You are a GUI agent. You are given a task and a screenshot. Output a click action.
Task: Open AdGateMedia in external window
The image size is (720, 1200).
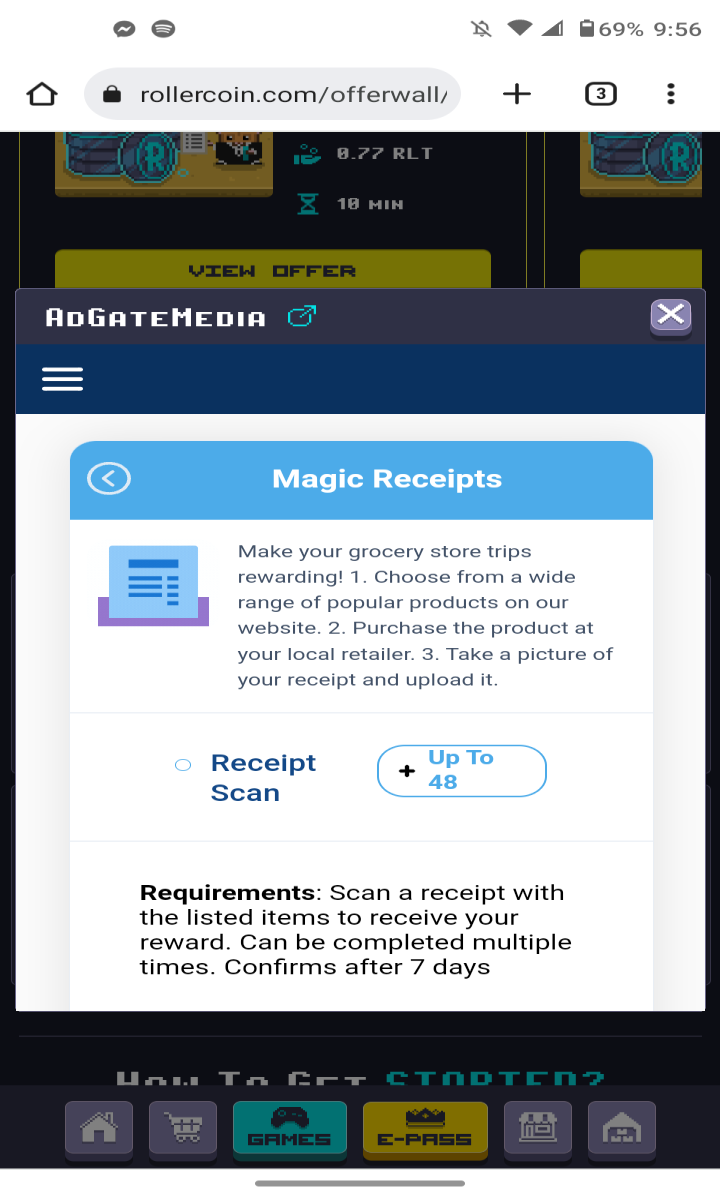coord(301,318)
